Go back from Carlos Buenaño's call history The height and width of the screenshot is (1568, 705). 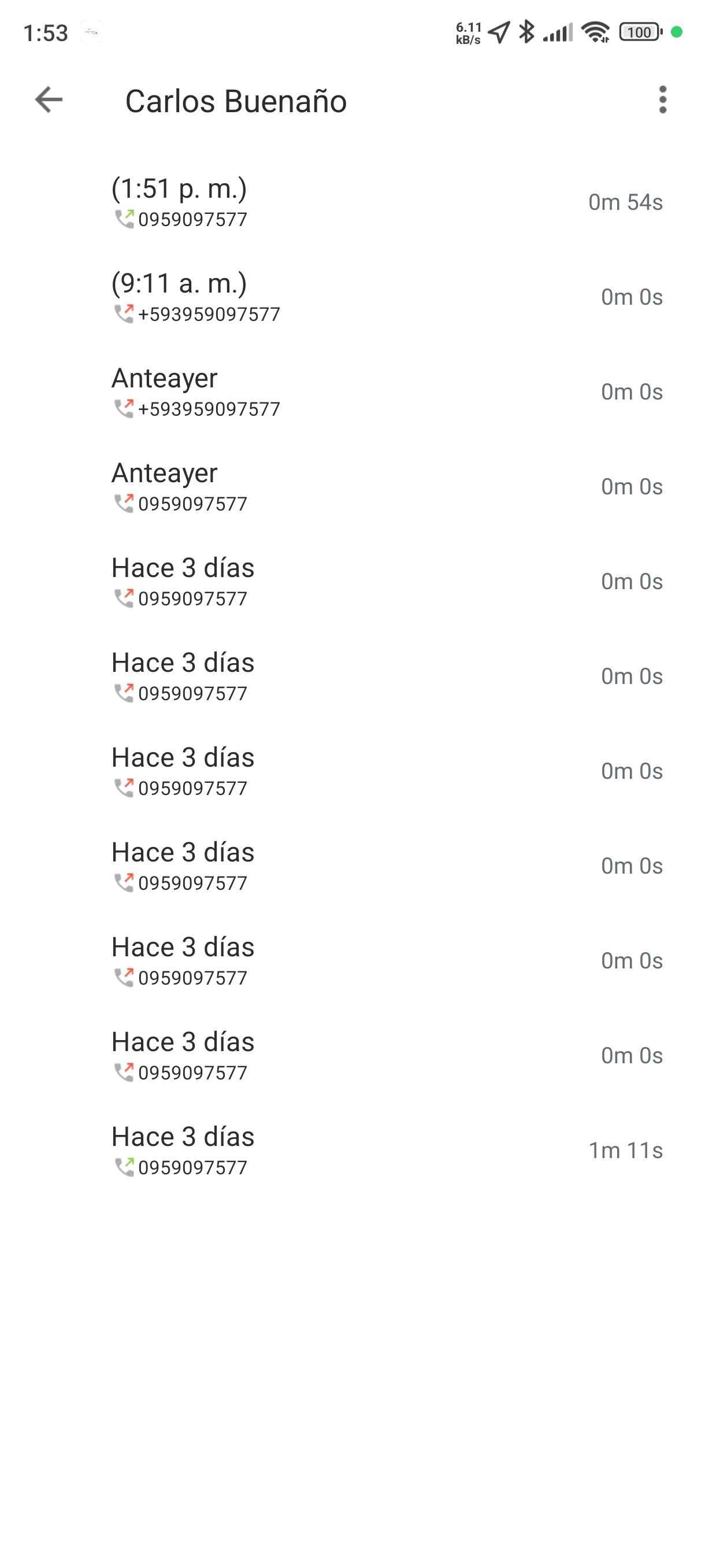(x=49, y=100)
